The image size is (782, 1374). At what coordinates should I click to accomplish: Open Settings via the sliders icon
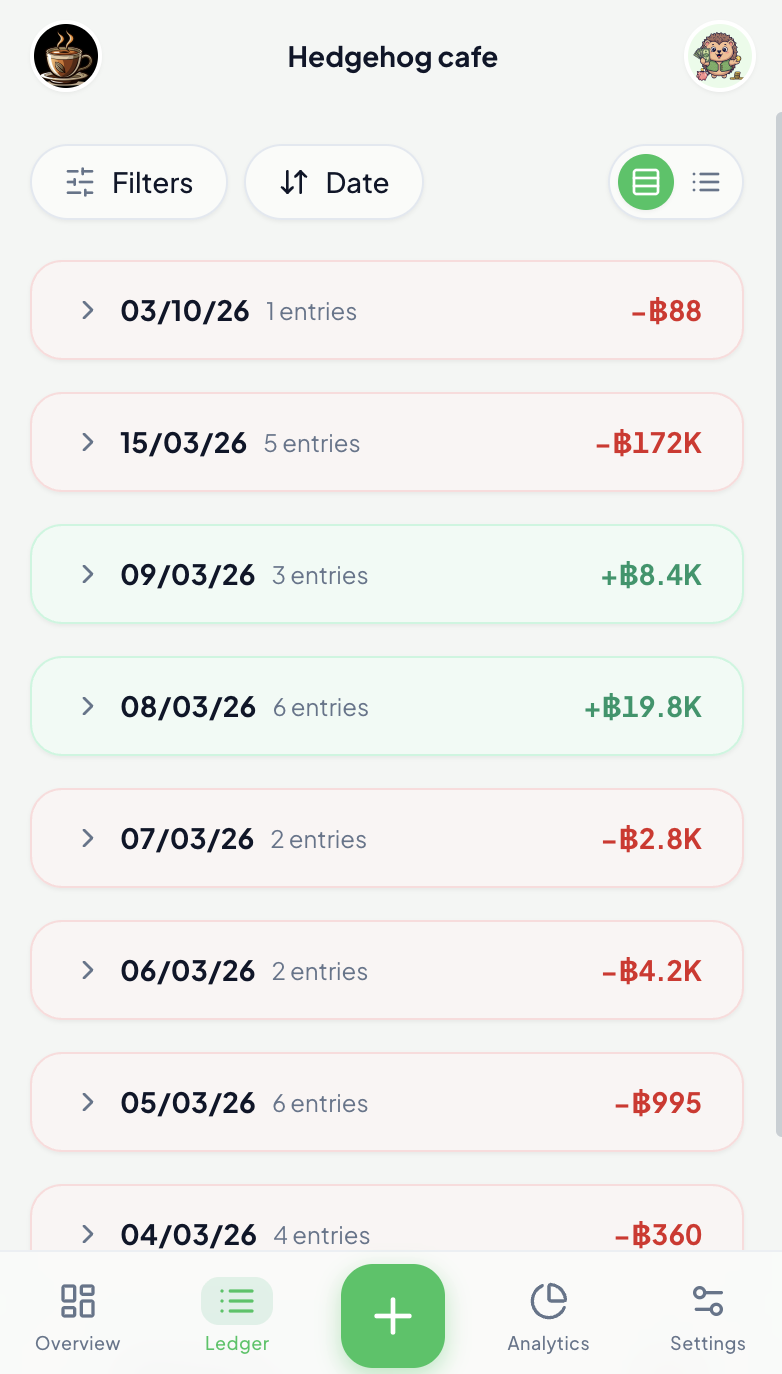pyautogui.click(x=707, y=1301)
